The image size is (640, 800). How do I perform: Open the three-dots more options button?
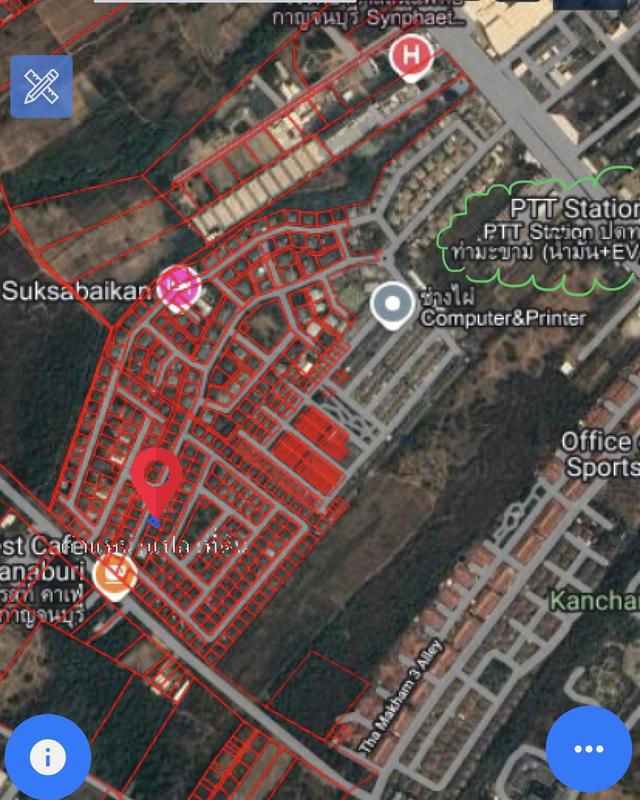click(x=589, y=750)
